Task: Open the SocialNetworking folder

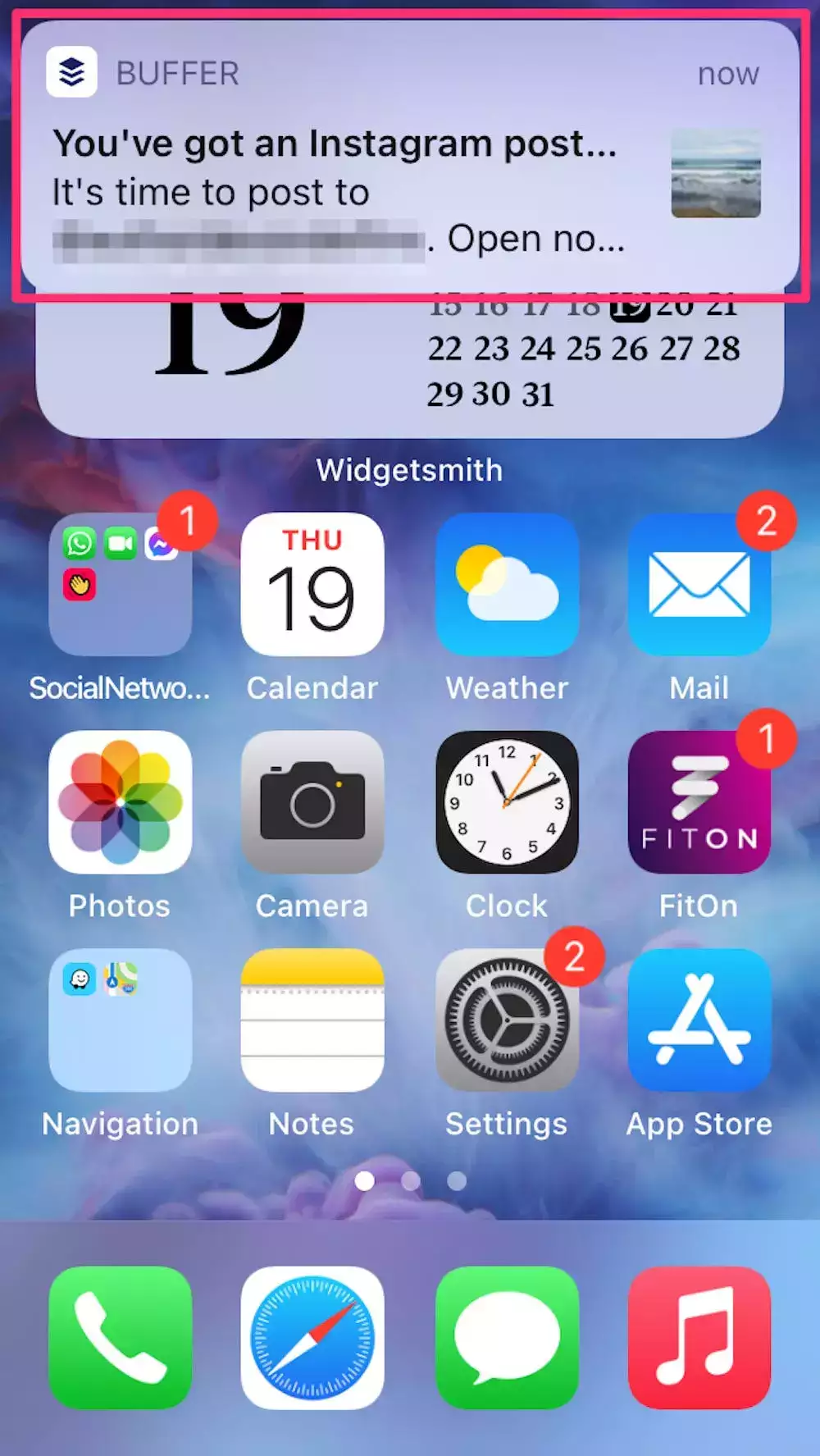Action: point(120,585)
